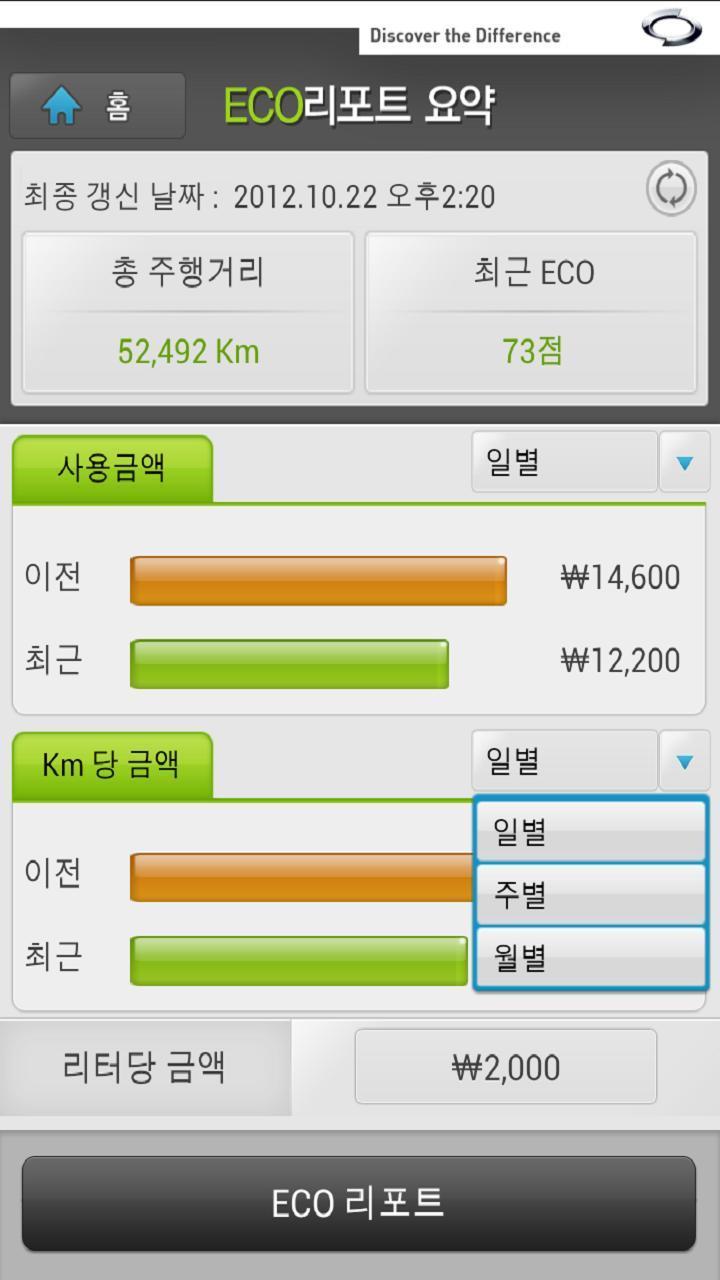Click the blue dropdown arrow beside Km 당 금액
Screen dimensions: 720x1280
tap(684, 760)
